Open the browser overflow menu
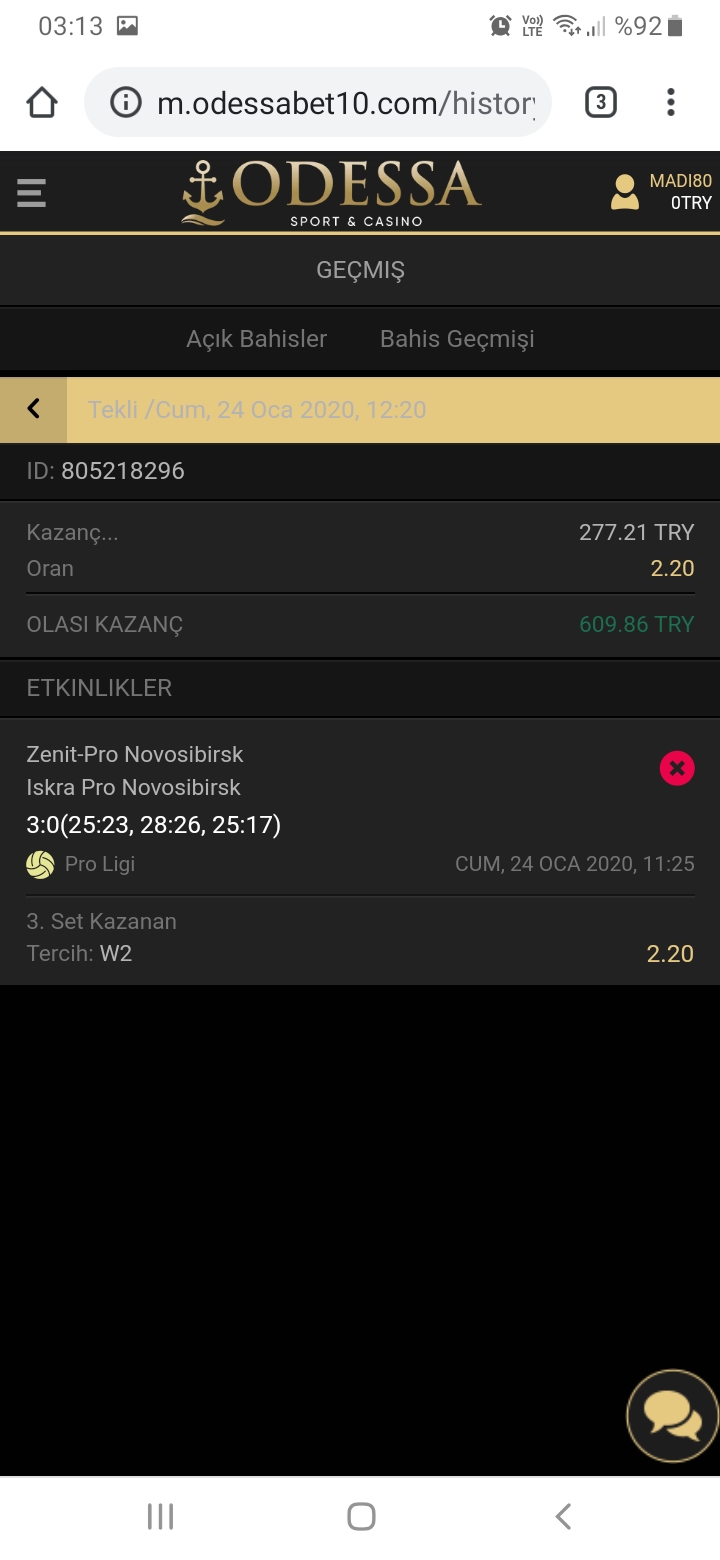This screenshot has width=720, height=1560. 670,102
